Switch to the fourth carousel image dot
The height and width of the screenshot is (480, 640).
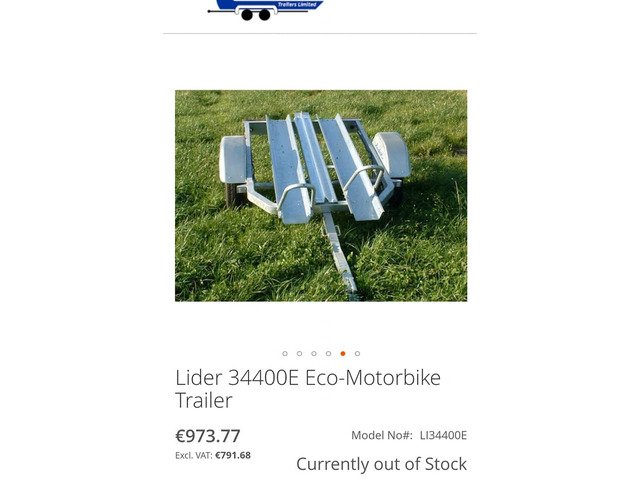click(x=328, y=354)
